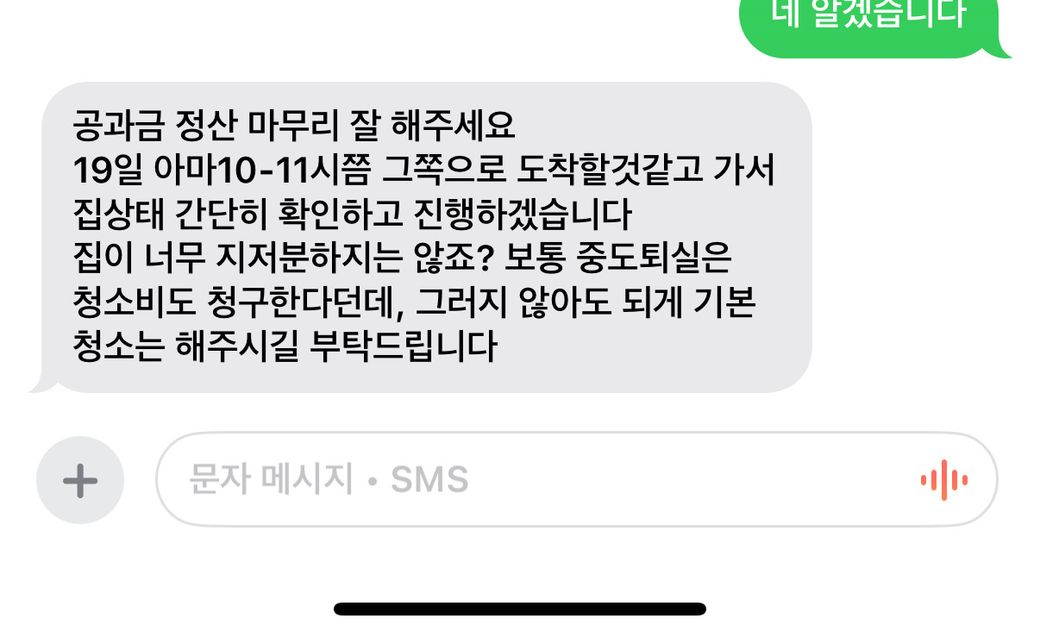This screenshot has width=1040, height=636.
Task: Record an audio message
Action: pyautogui.click(x=943, y=480)
